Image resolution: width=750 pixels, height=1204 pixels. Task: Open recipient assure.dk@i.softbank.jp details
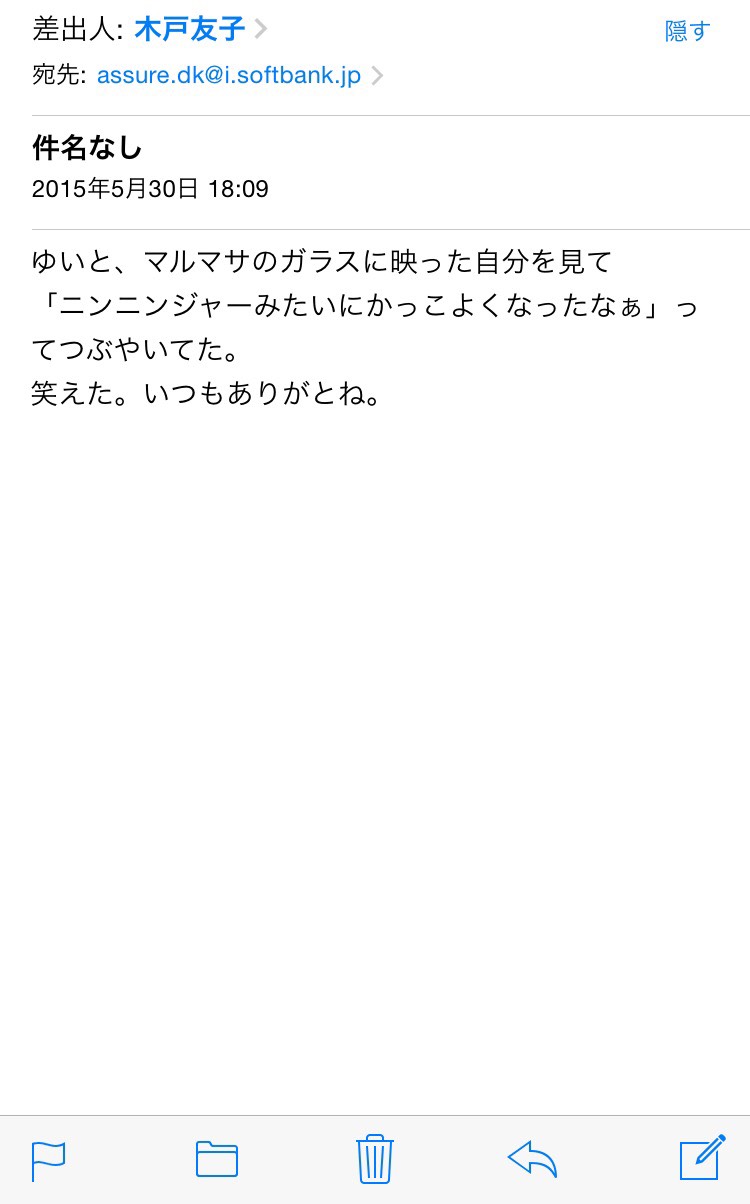pyautogui.click(x=229, y=76)
